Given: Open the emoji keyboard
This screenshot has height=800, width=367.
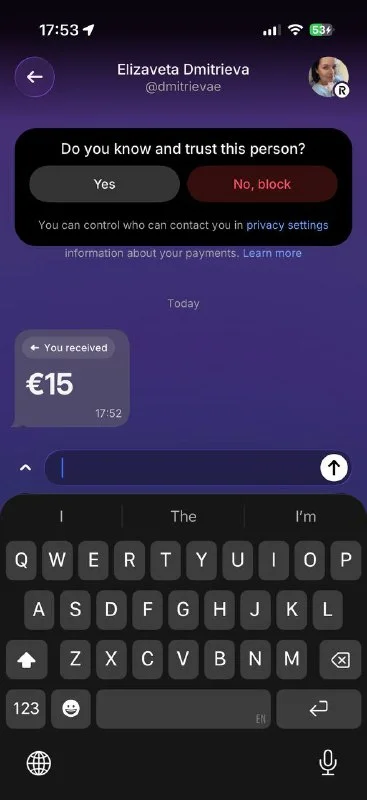Looking at the screenshot, I should click(x=71, y=709).
